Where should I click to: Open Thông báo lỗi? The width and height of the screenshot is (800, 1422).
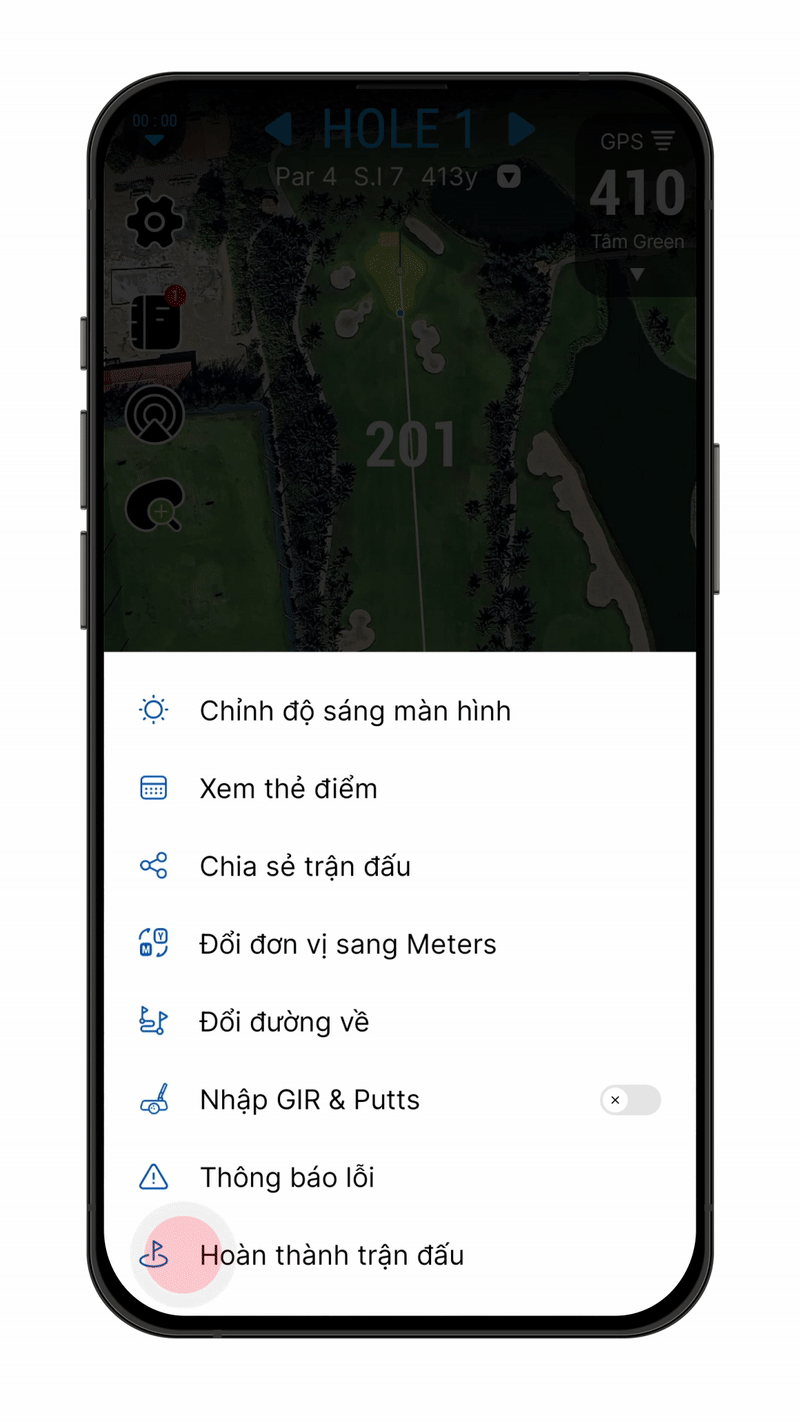pos(400,1177)
